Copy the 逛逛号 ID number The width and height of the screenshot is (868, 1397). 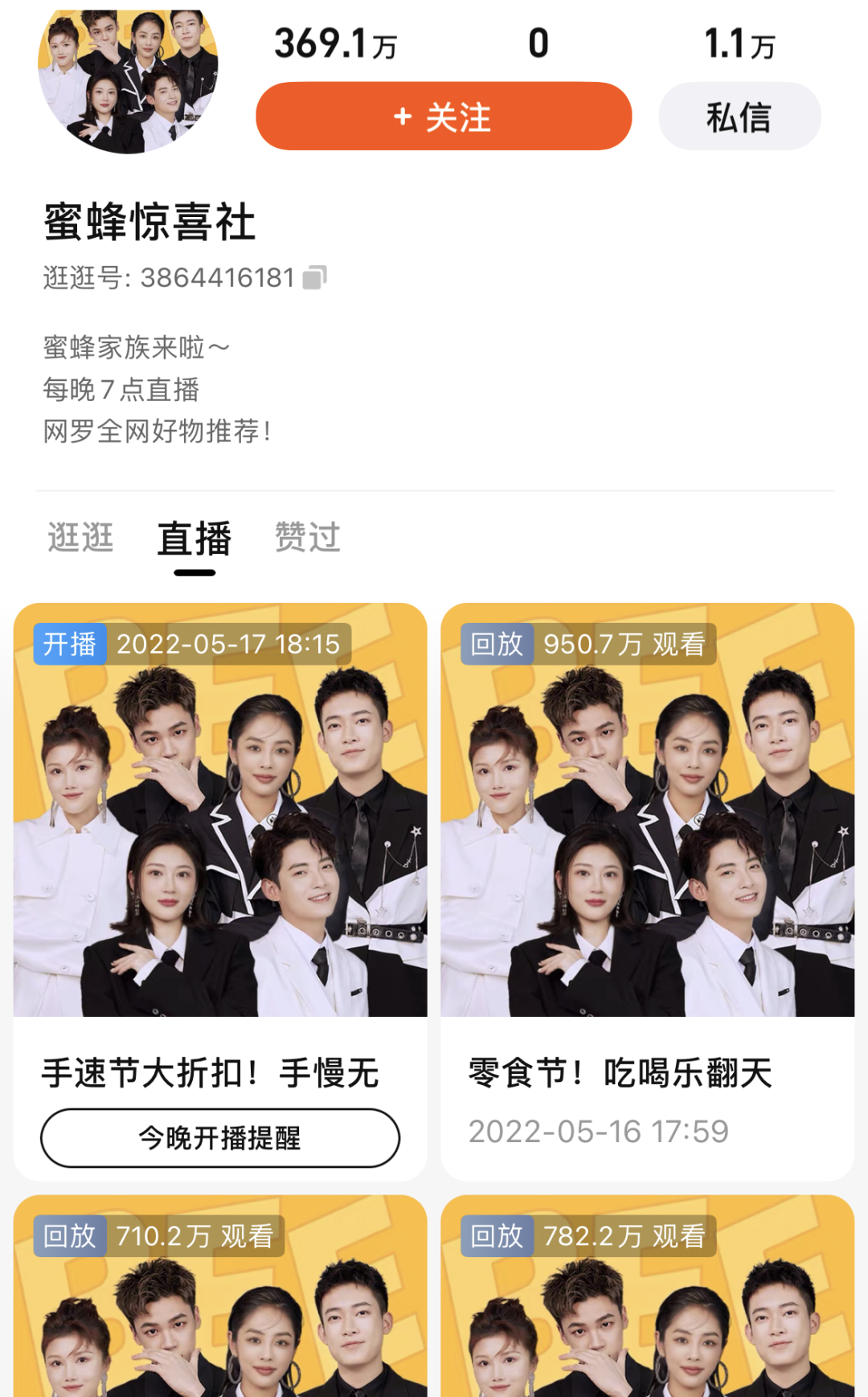[314, 277]
